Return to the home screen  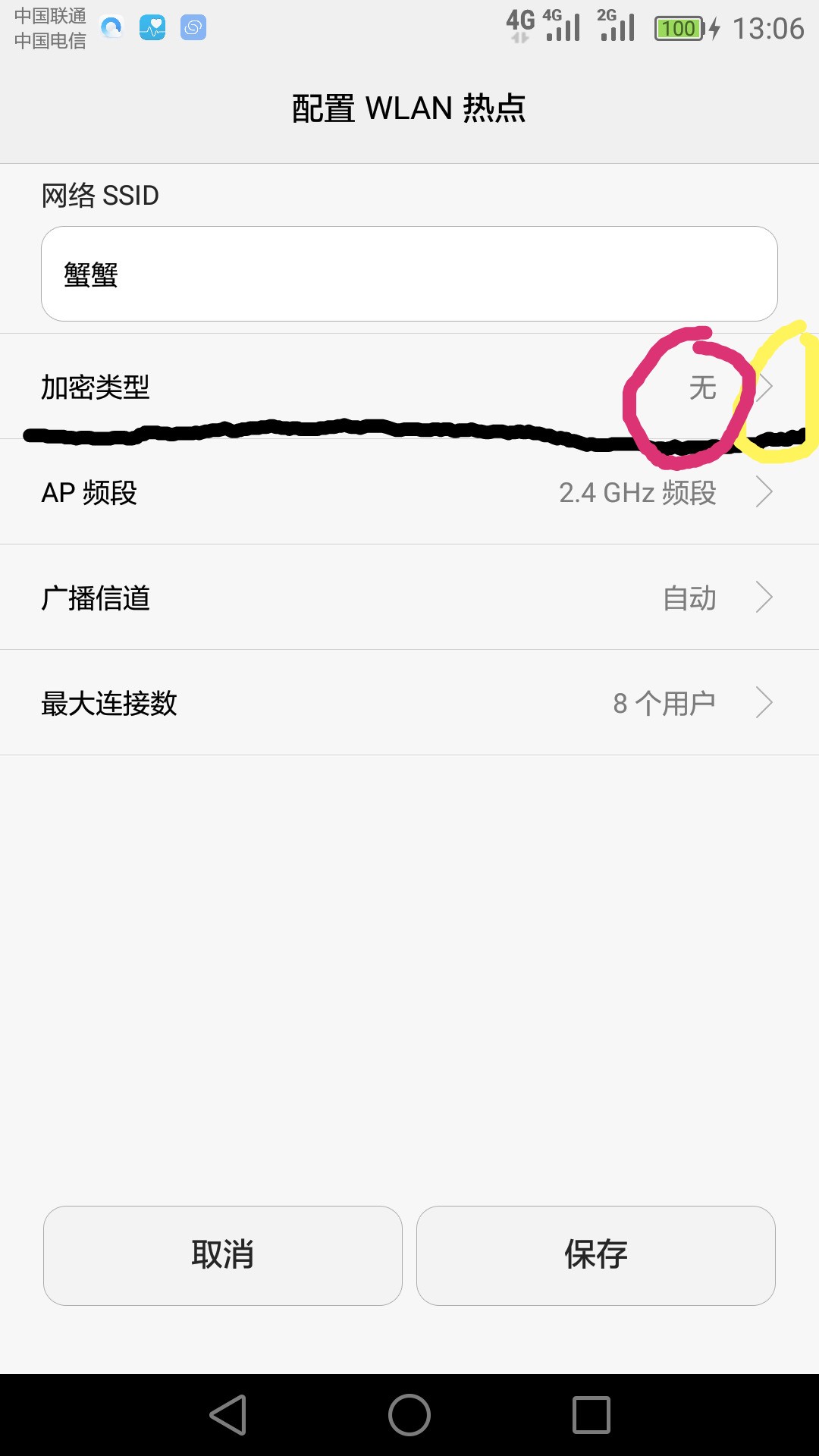click(x=409, y=1415)
